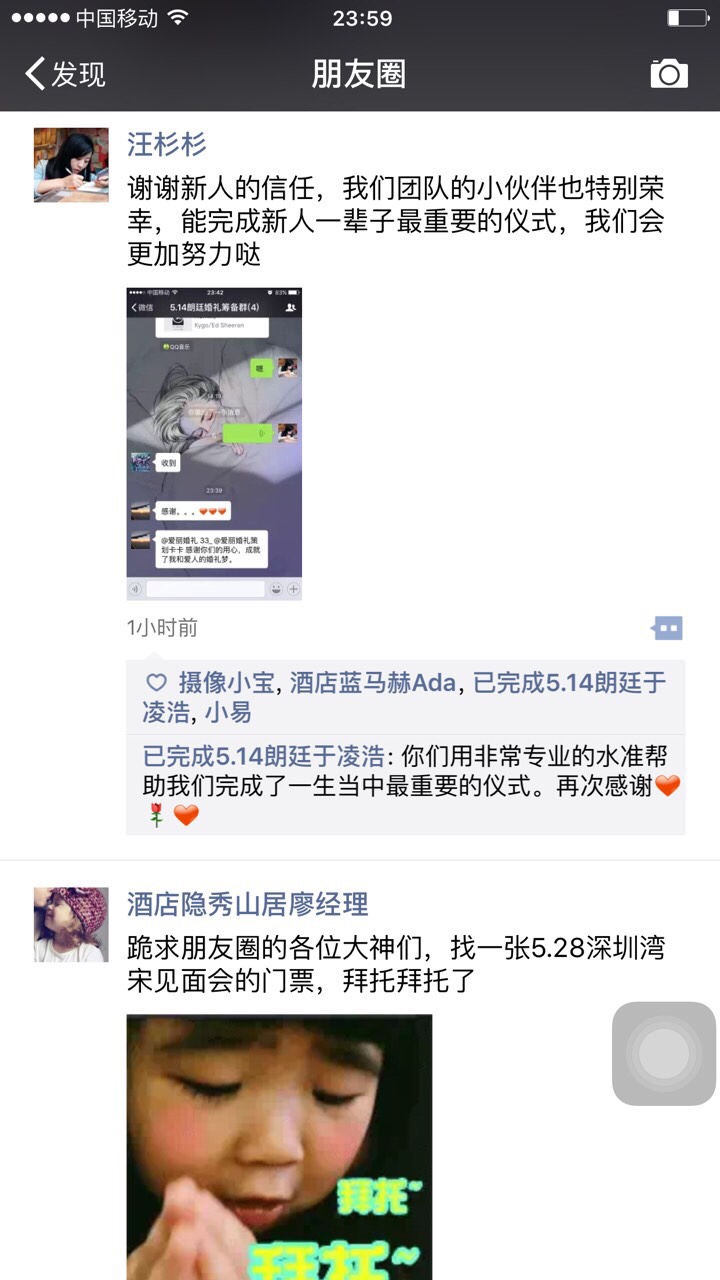Tap the name 汪杉杉
Viewport: 720px width, 1280px height.
[x=166, y=145]
